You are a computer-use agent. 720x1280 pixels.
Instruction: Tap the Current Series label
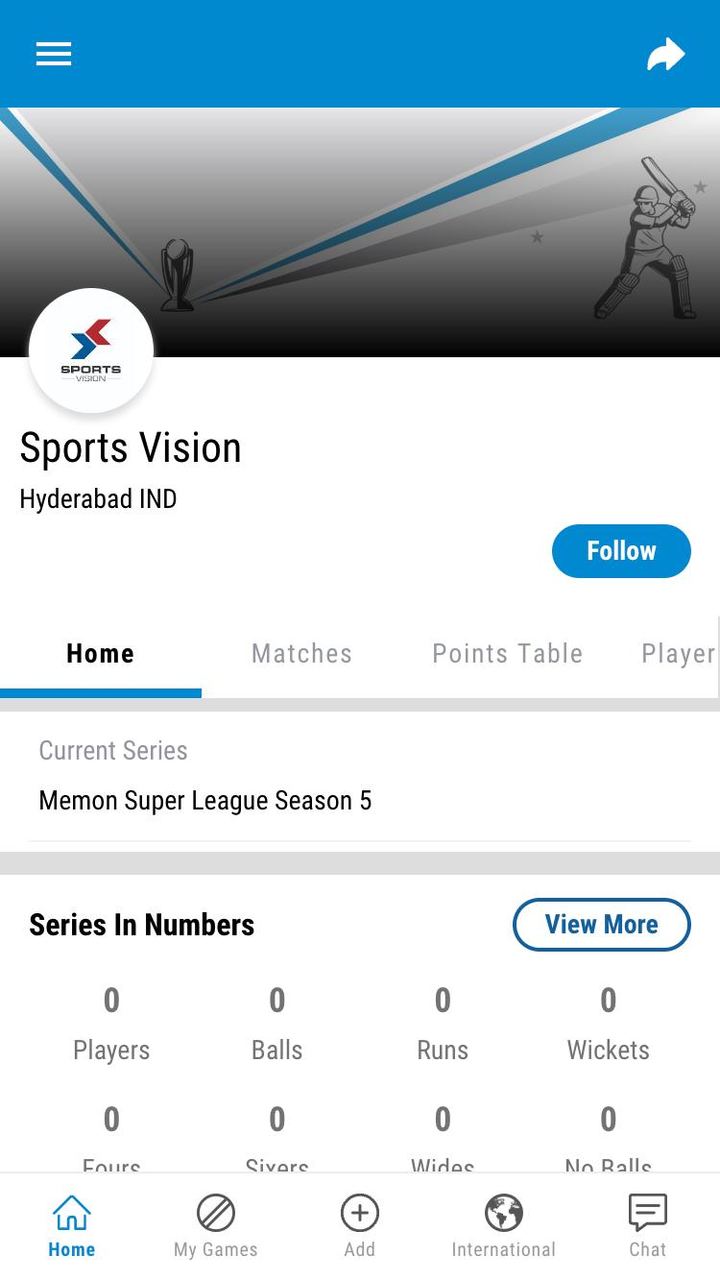[113, 750]
